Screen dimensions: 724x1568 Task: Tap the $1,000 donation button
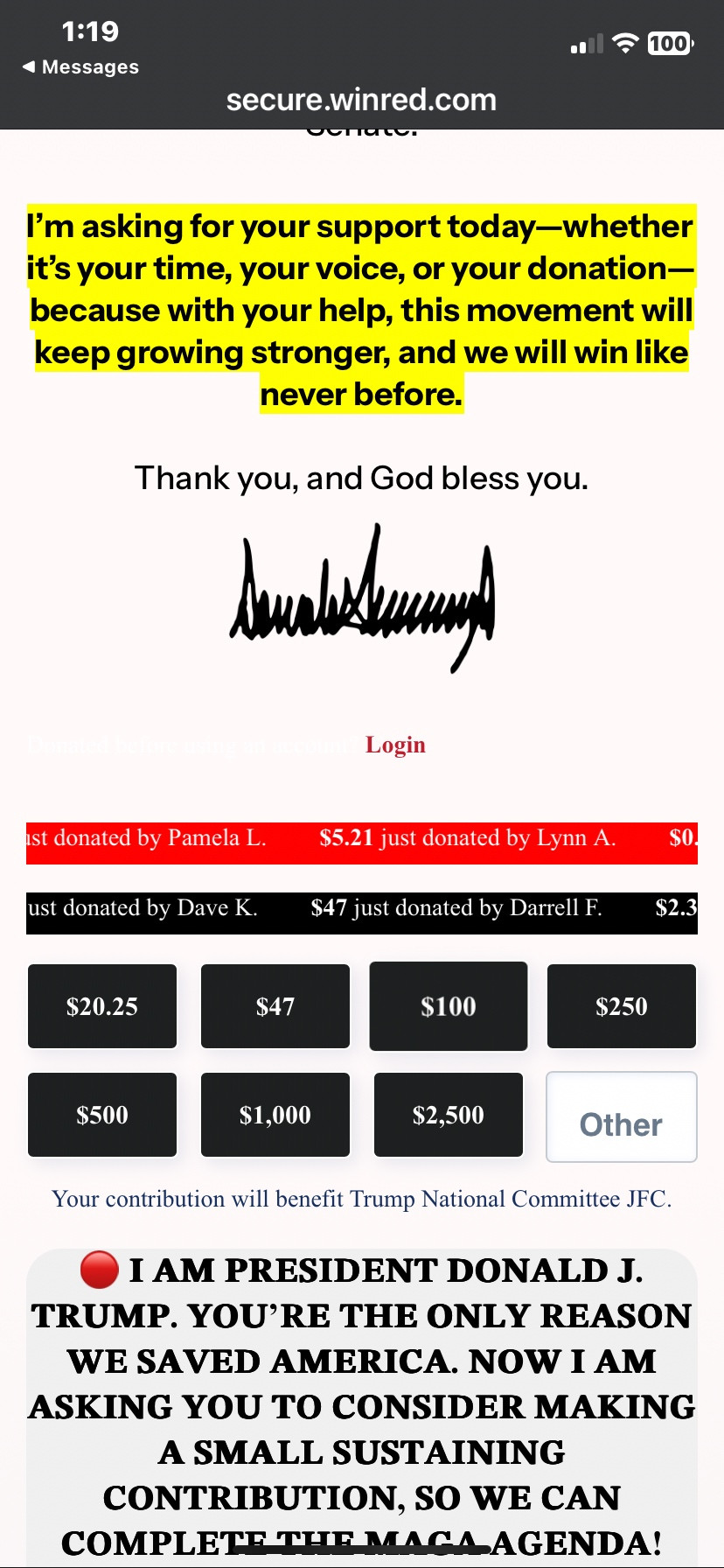[x=275, y=1115]
